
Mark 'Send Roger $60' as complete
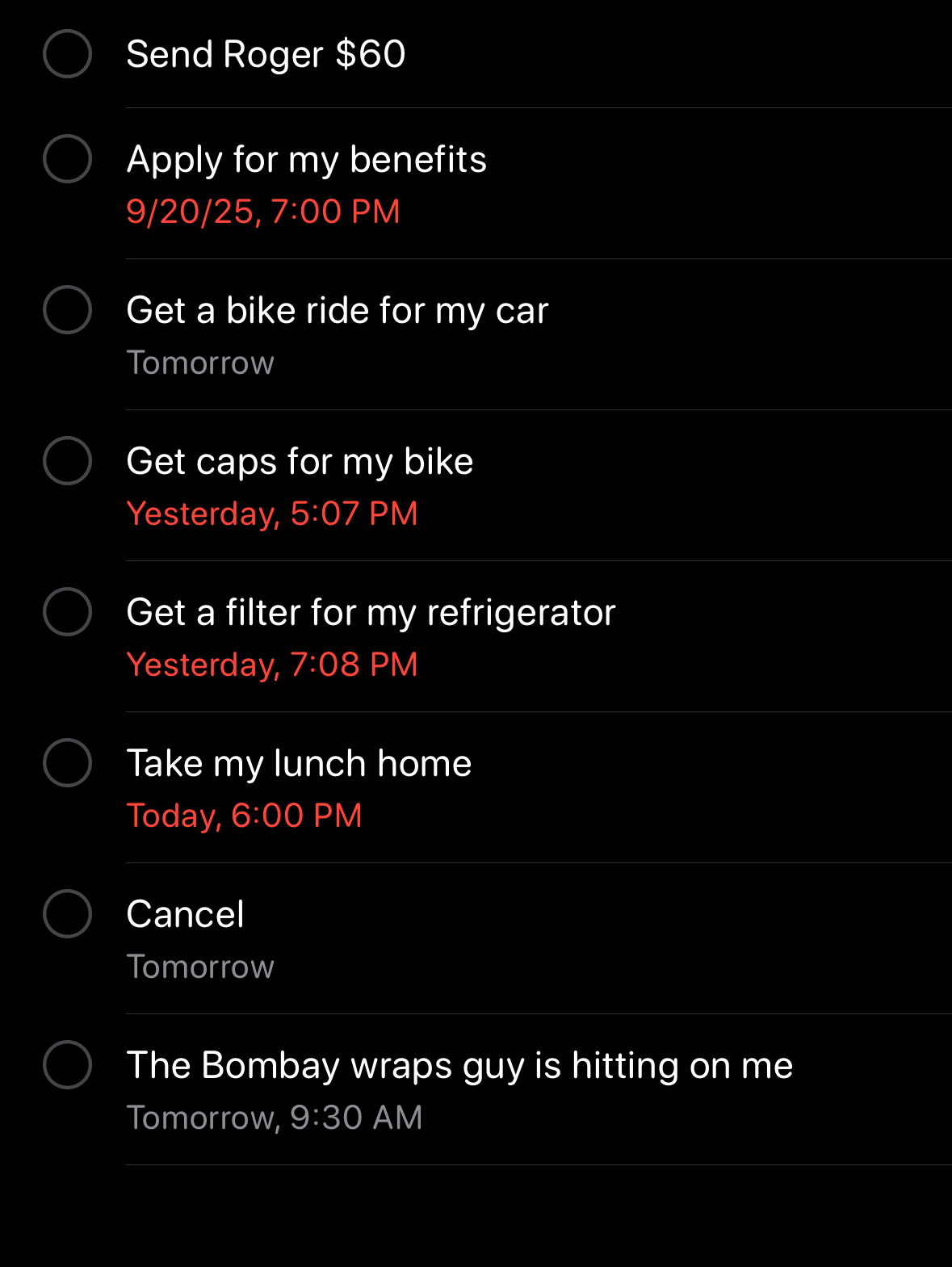click(67, 54)
